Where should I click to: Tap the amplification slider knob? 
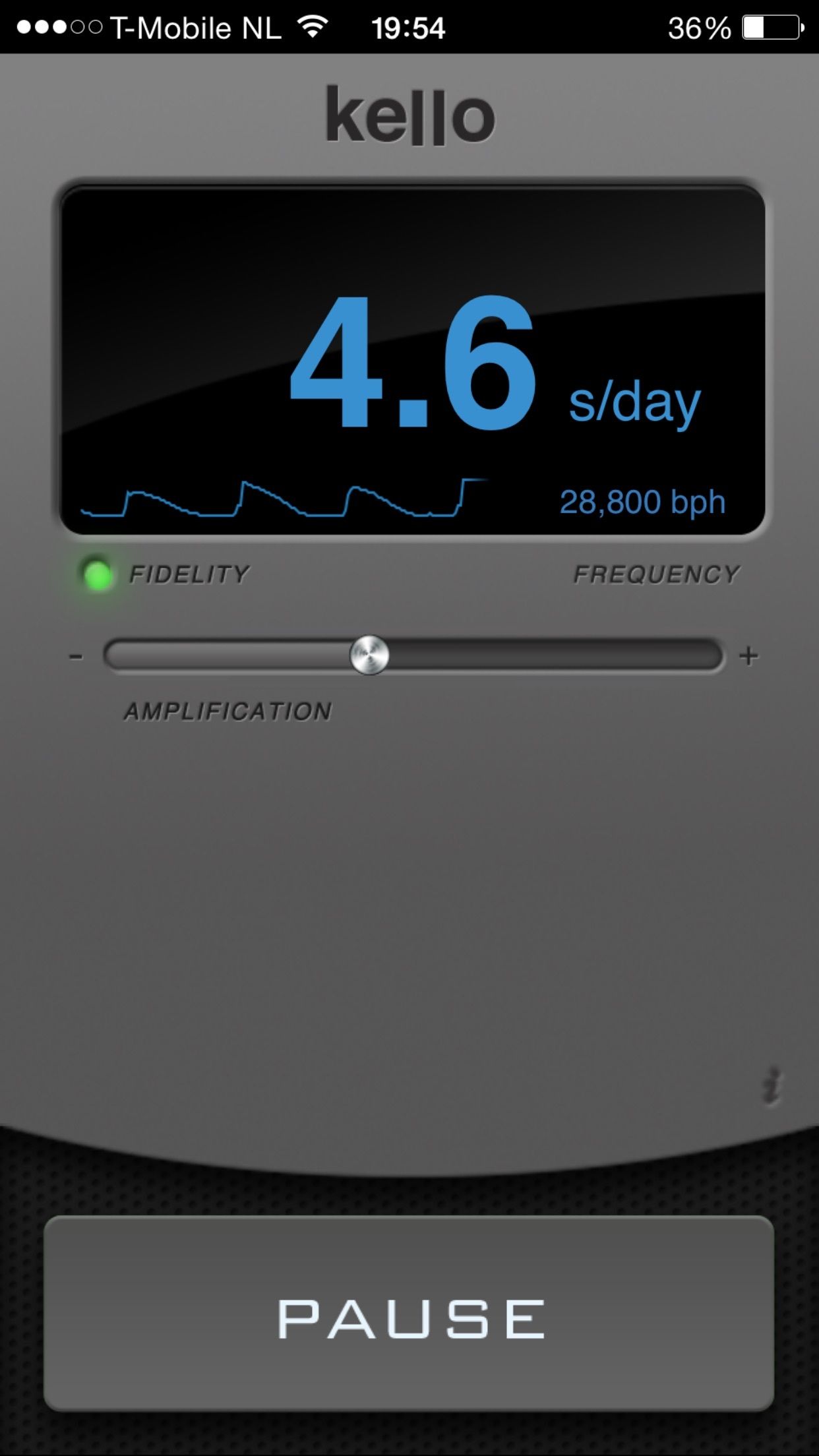(369, 655)
